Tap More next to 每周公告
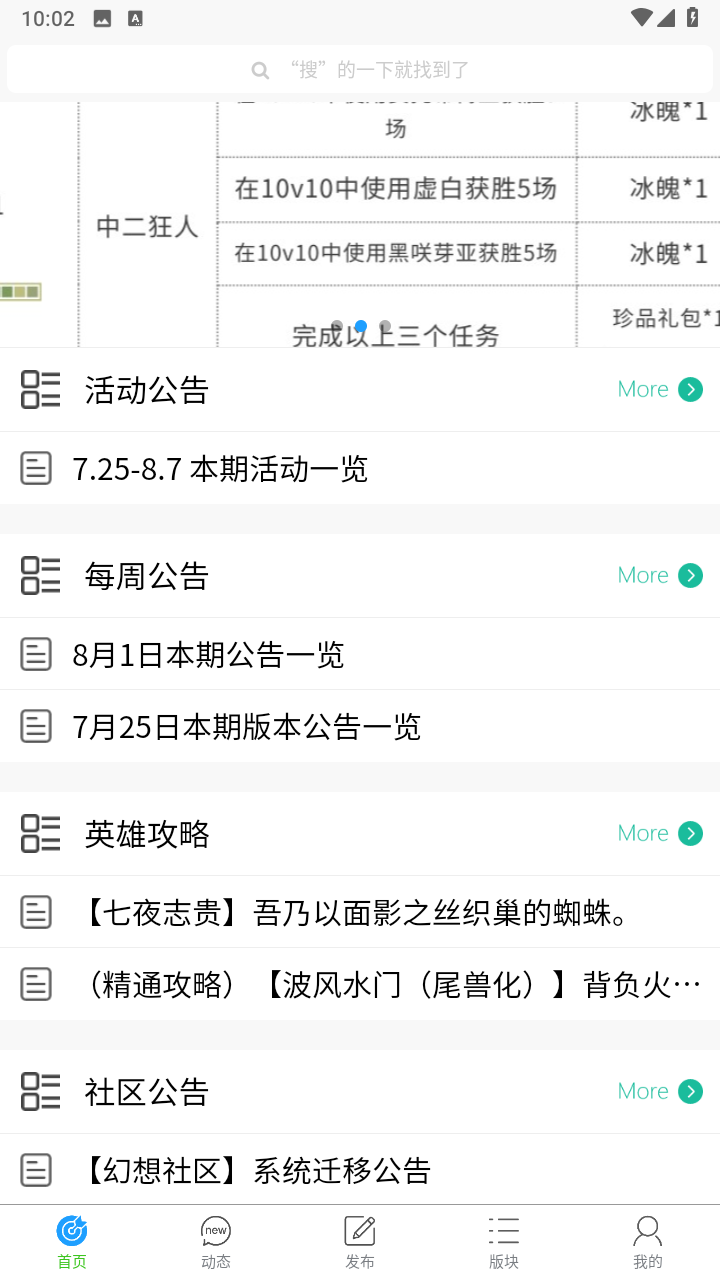Image resolution: width=720 pixels, height=1280 pixels. (660, 575)
